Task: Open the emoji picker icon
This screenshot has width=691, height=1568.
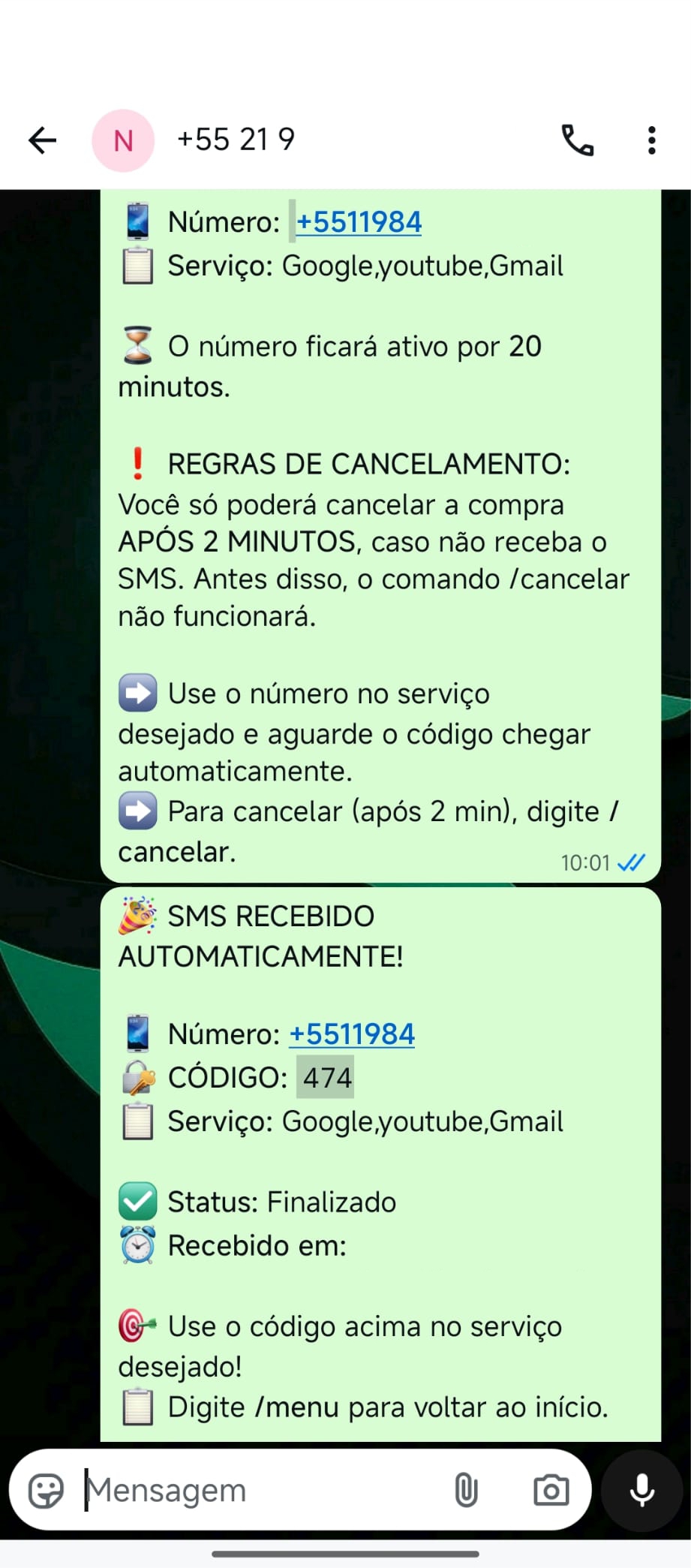Action: pos(47,1490)
